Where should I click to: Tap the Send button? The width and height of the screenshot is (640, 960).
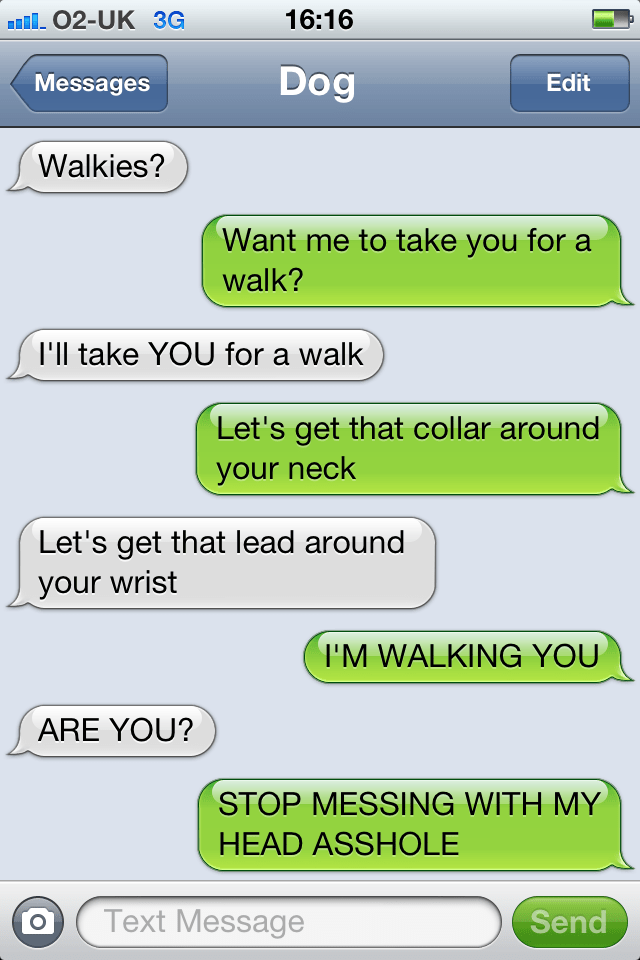click(x=568, y=921)
